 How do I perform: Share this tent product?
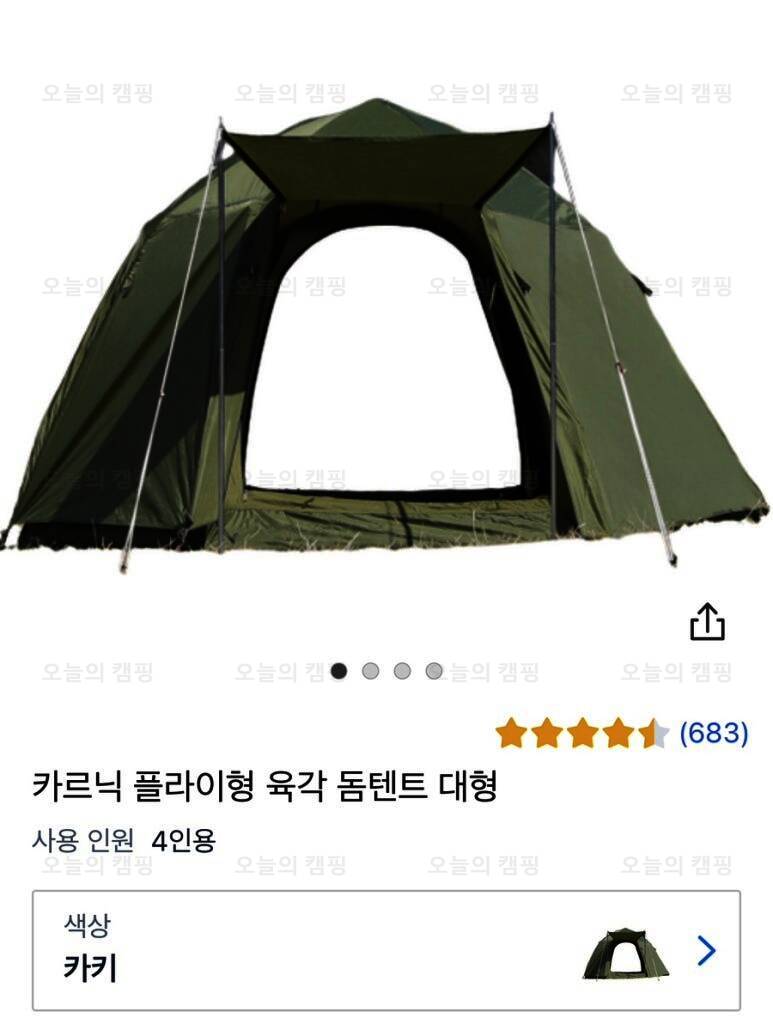[707, 622]
